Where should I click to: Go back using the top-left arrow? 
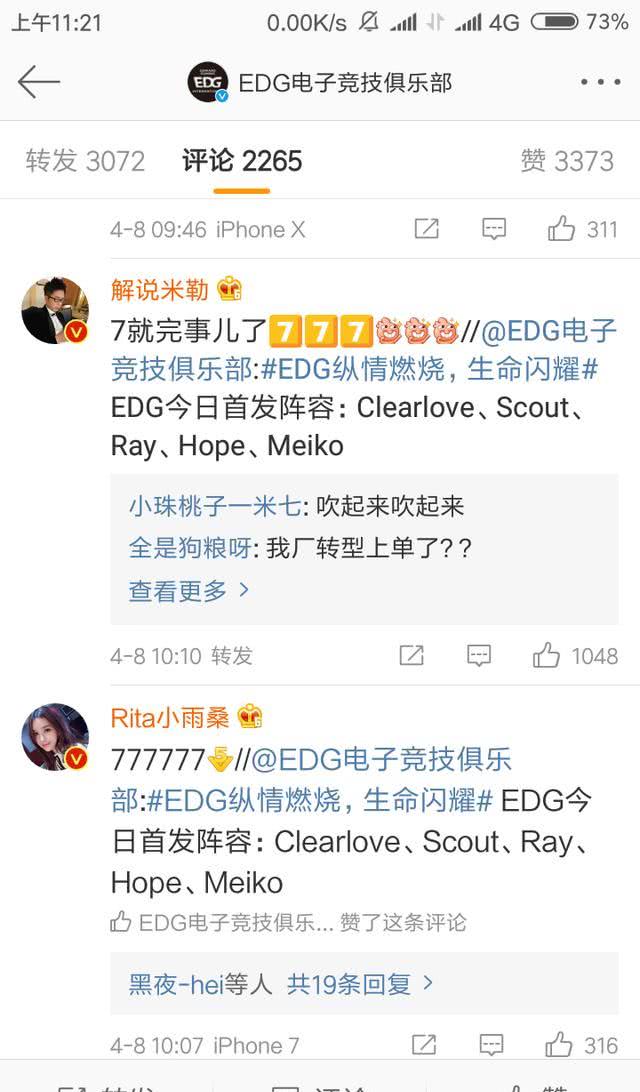39,82
